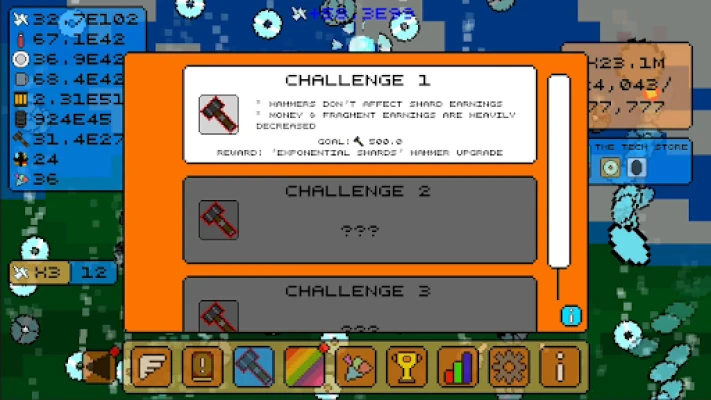Open the info toolbar button
Screen dimensions: 711x400
pos(559,366)
